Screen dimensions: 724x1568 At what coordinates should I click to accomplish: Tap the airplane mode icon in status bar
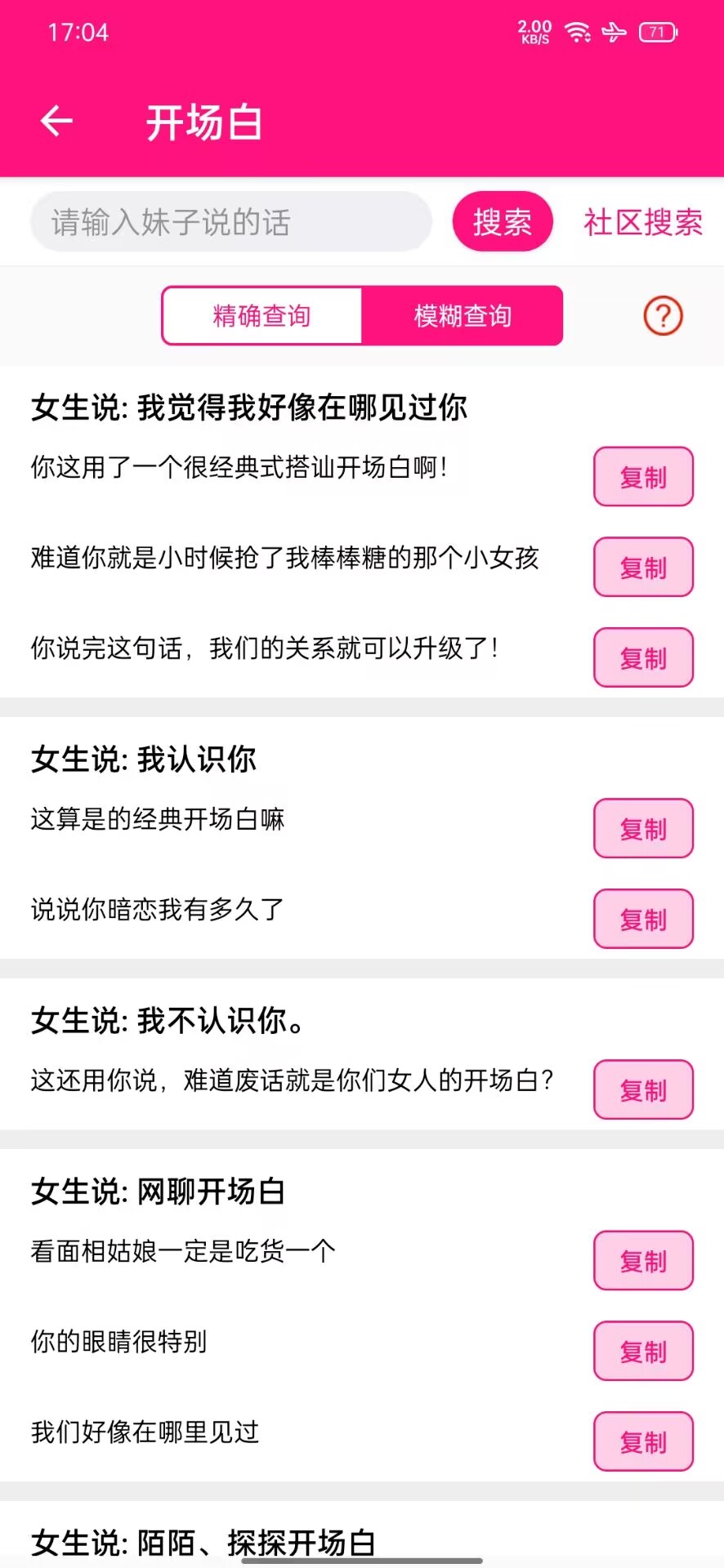coord(615,33)
